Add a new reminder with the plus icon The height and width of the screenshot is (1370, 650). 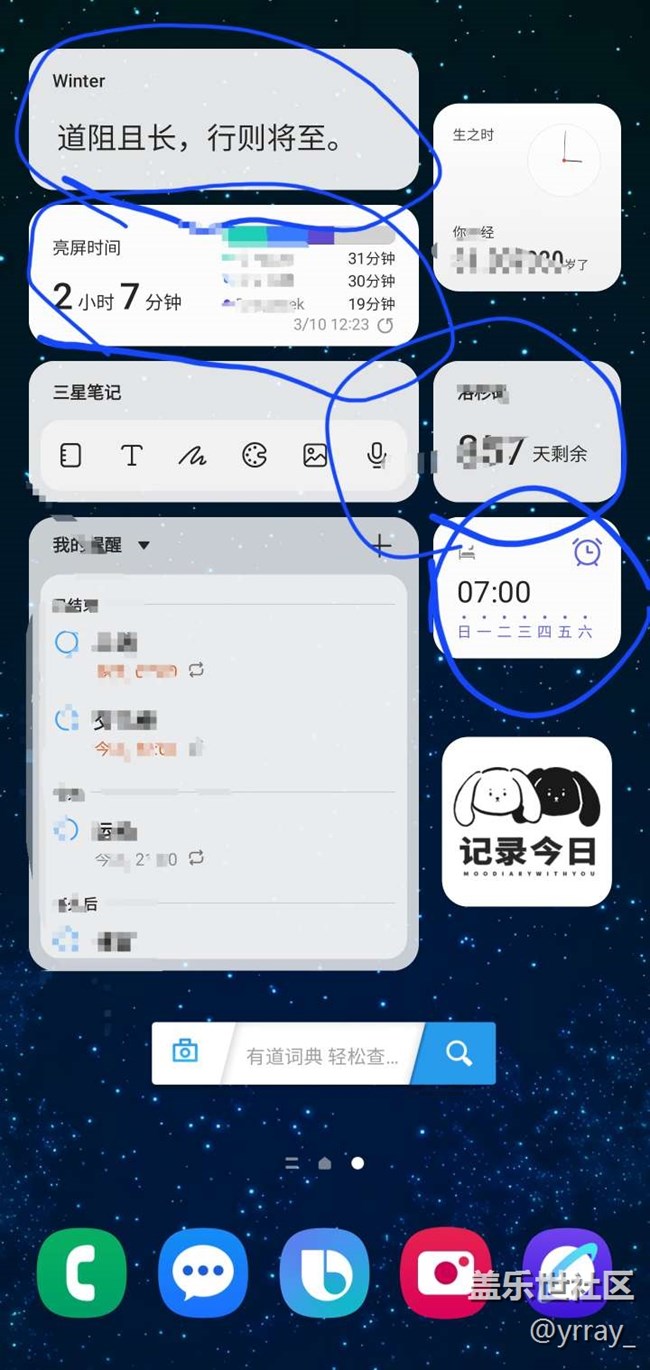380,545
